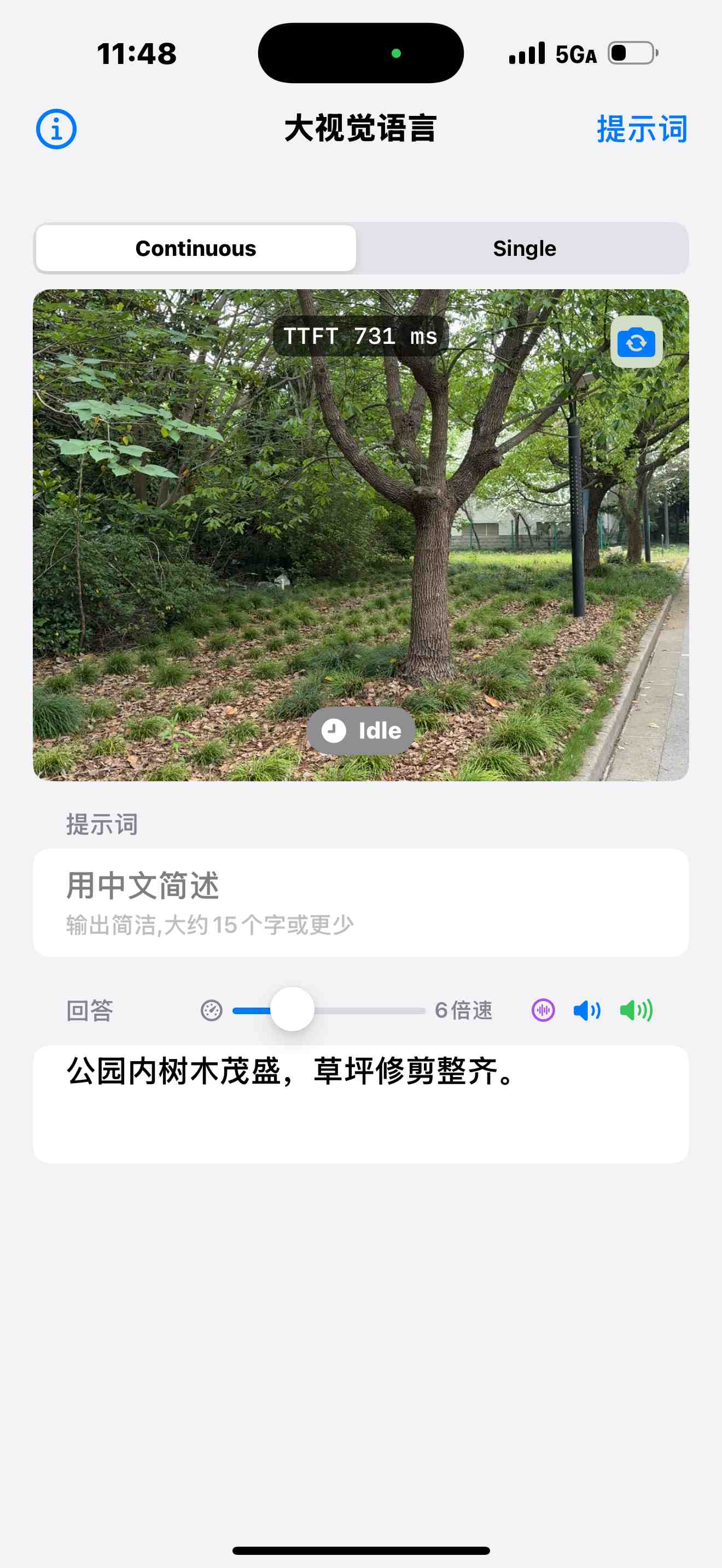Toggle green speaker volume setting
This screenshot has width=722, height=1568.
tap(636, 1010)
